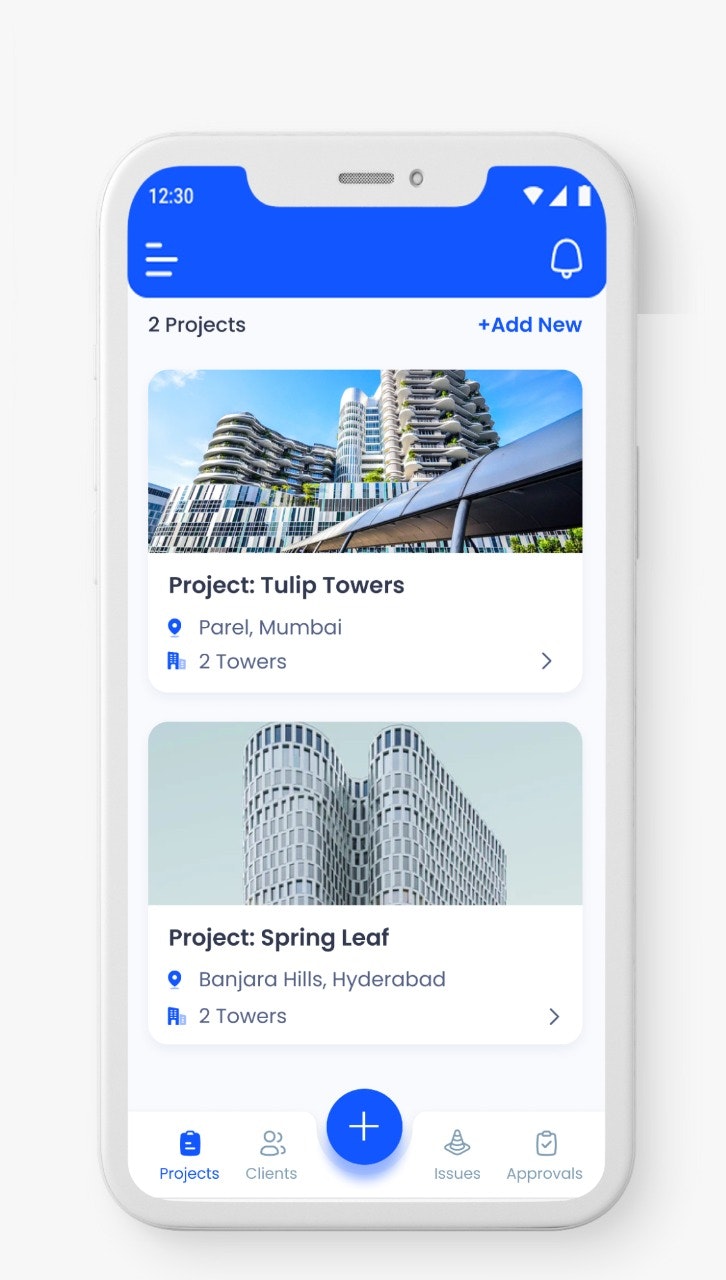This screenshot has height=1280, width=726.
Task: Tap +Add New project link
Action: point(529,325)
